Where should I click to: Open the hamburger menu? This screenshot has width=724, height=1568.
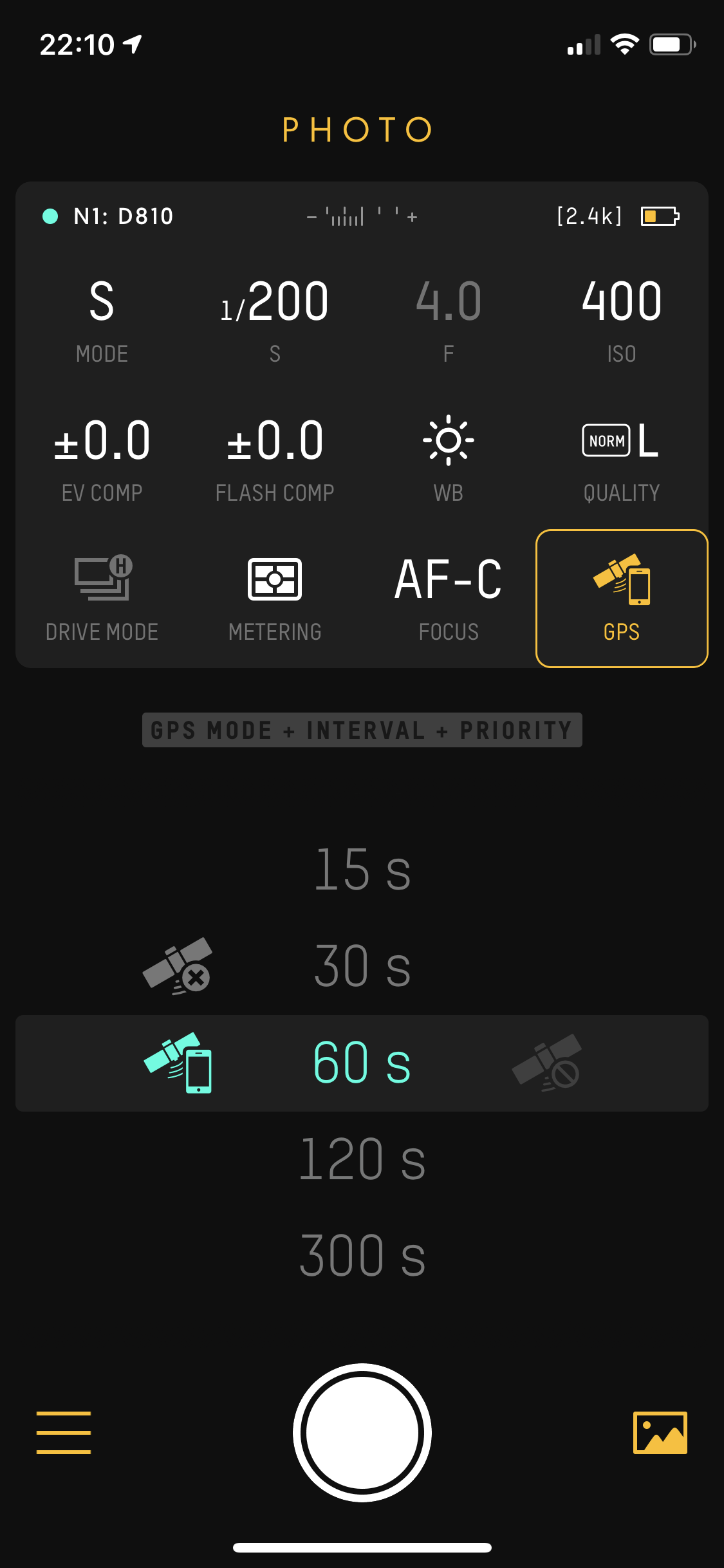(64, 1432)
